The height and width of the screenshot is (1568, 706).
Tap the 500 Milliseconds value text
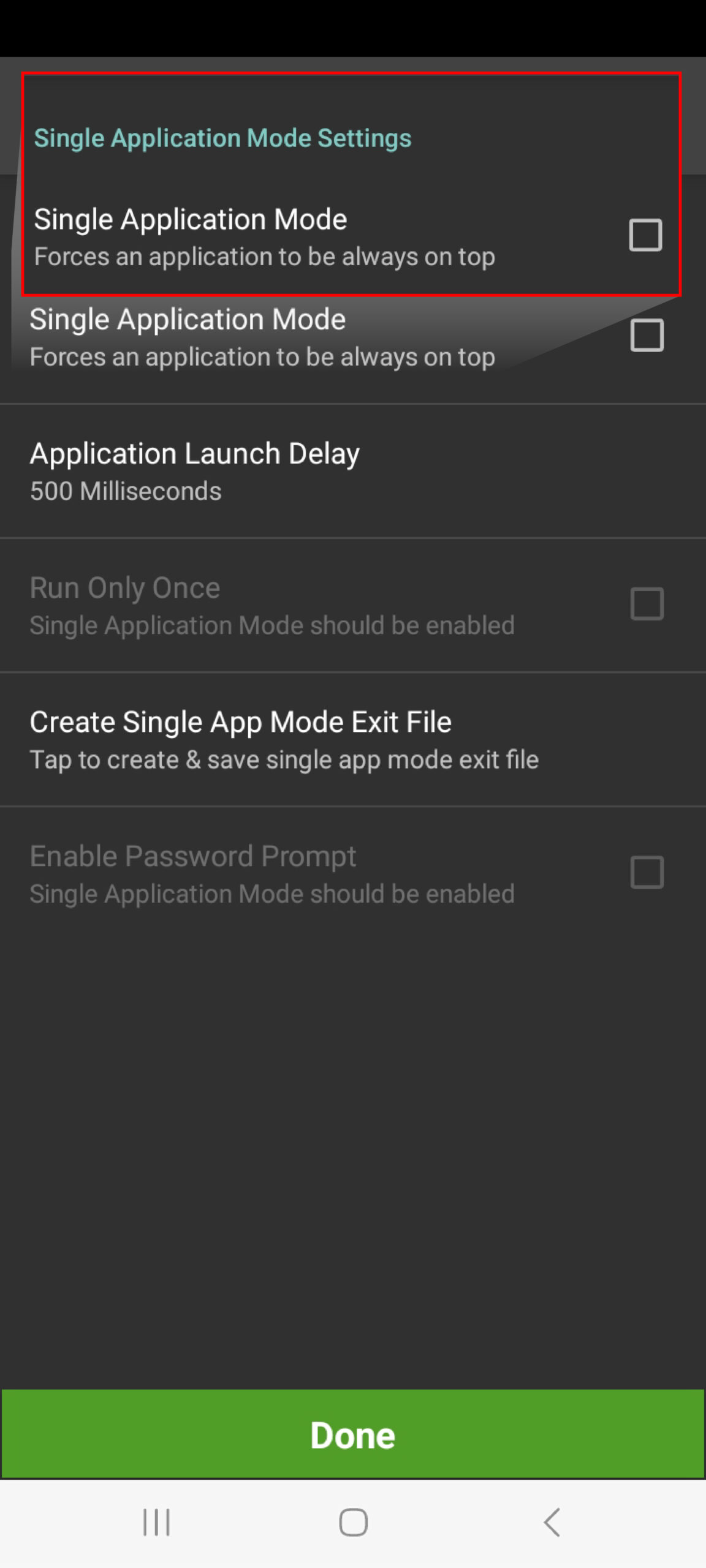tap(126, 491)
